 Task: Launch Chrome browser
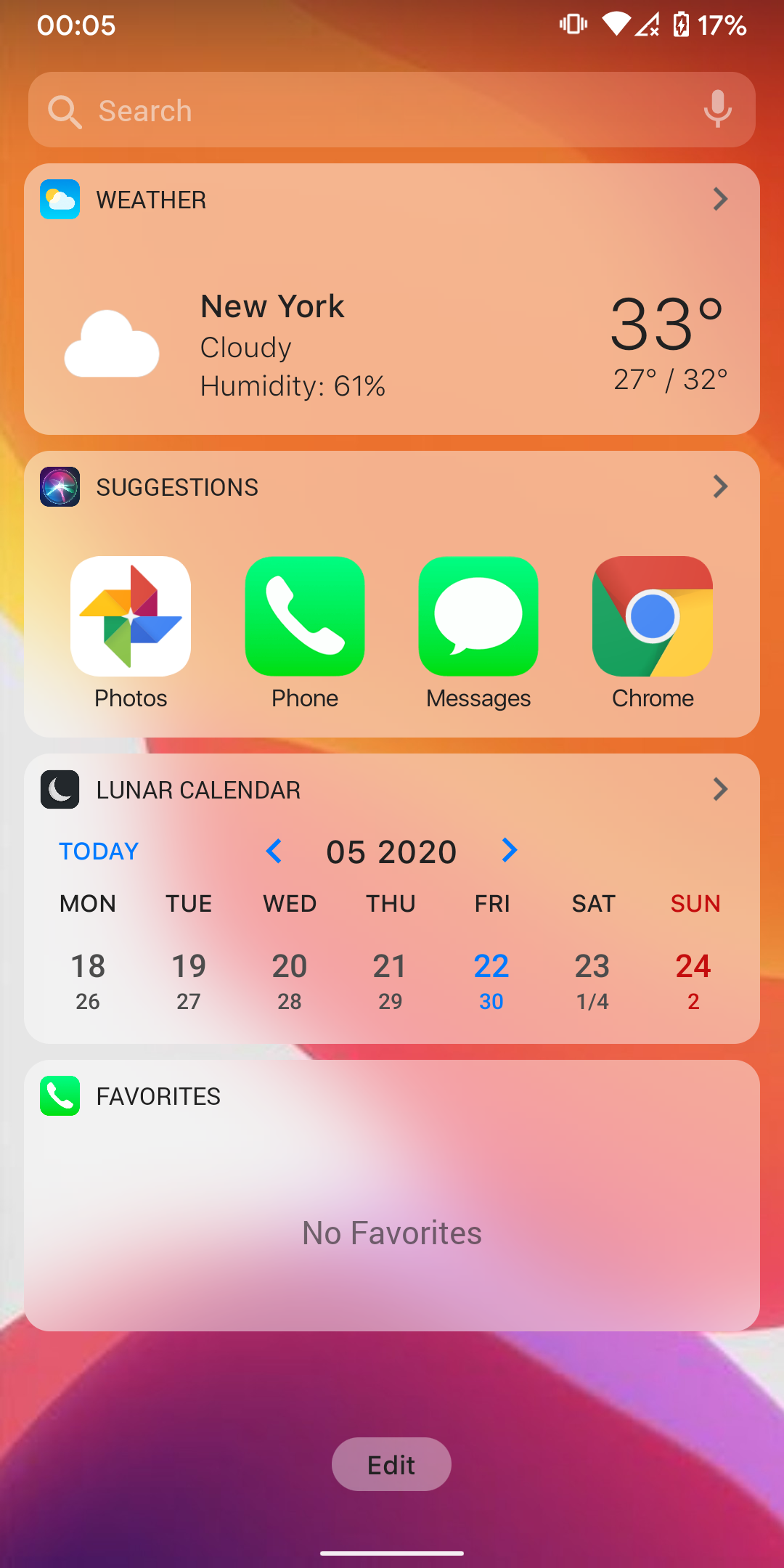point(653,617)
